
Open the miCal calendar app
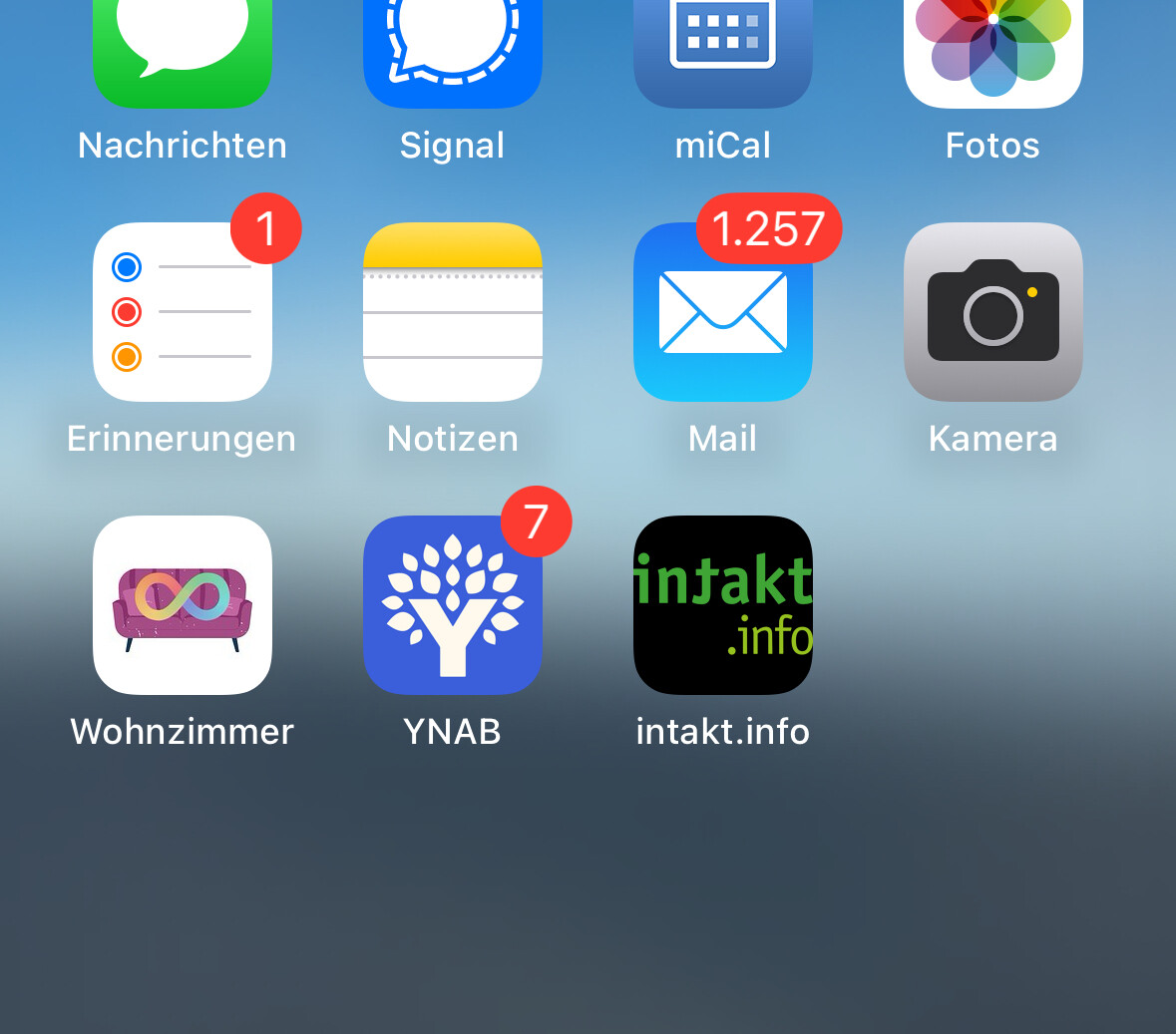pos(723,50)
